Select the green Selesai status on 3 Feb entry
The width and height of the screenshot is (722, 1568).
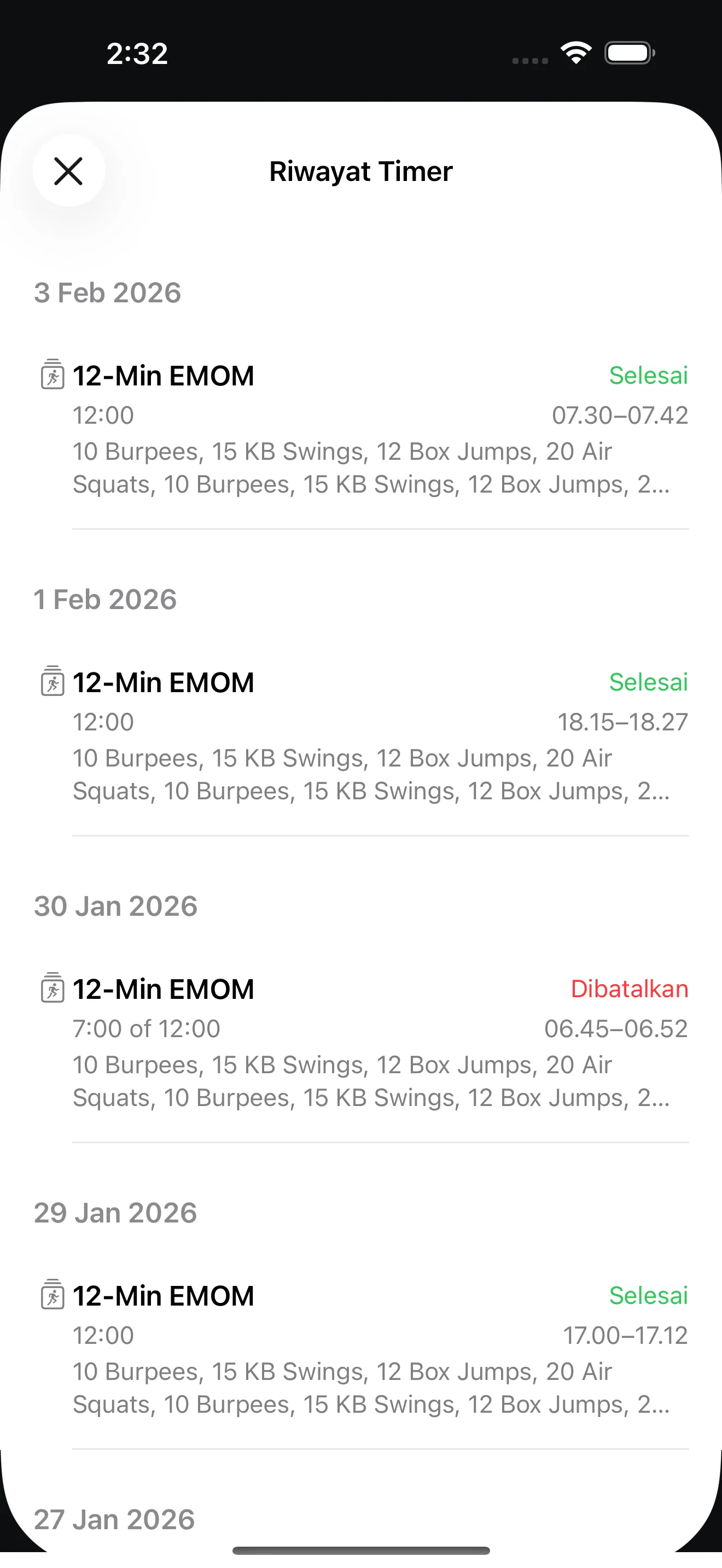click(649, 376)
